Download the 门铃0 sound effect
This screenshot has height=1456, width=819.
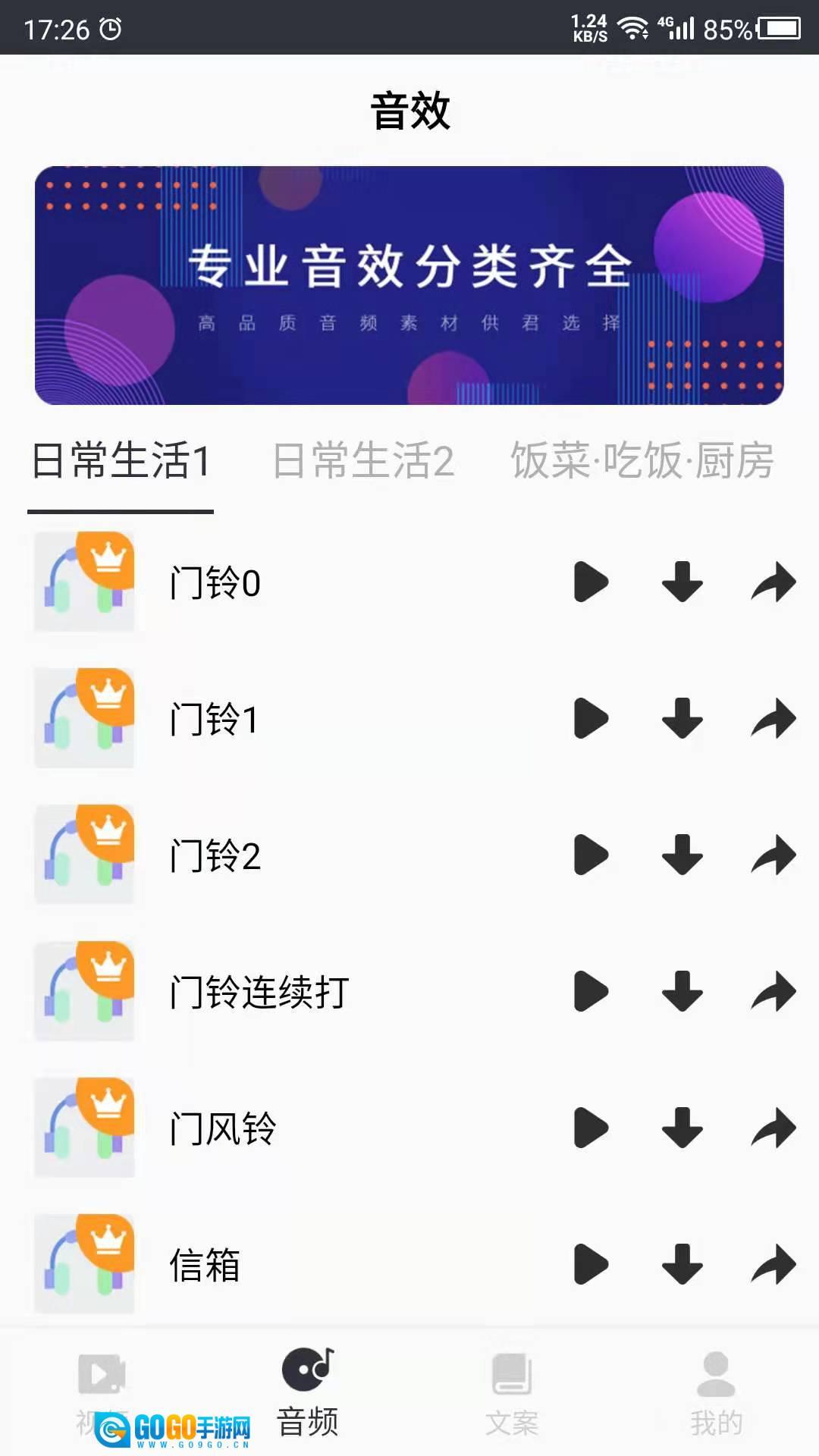(x=682, y=582)
